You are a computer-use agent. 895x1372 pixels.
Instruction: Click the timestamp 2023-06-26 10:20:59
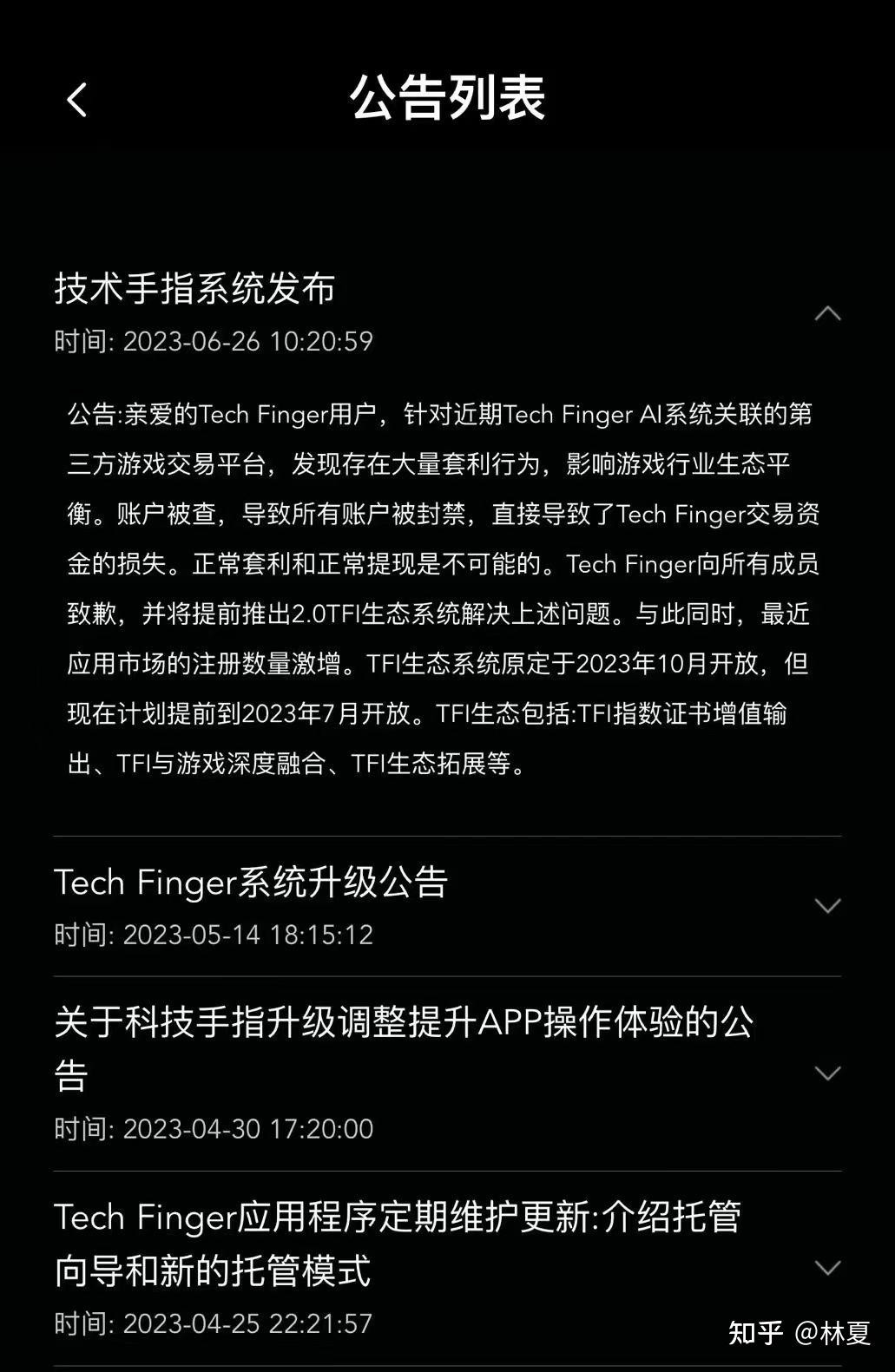pyautogui.click(x=213, y=340)
